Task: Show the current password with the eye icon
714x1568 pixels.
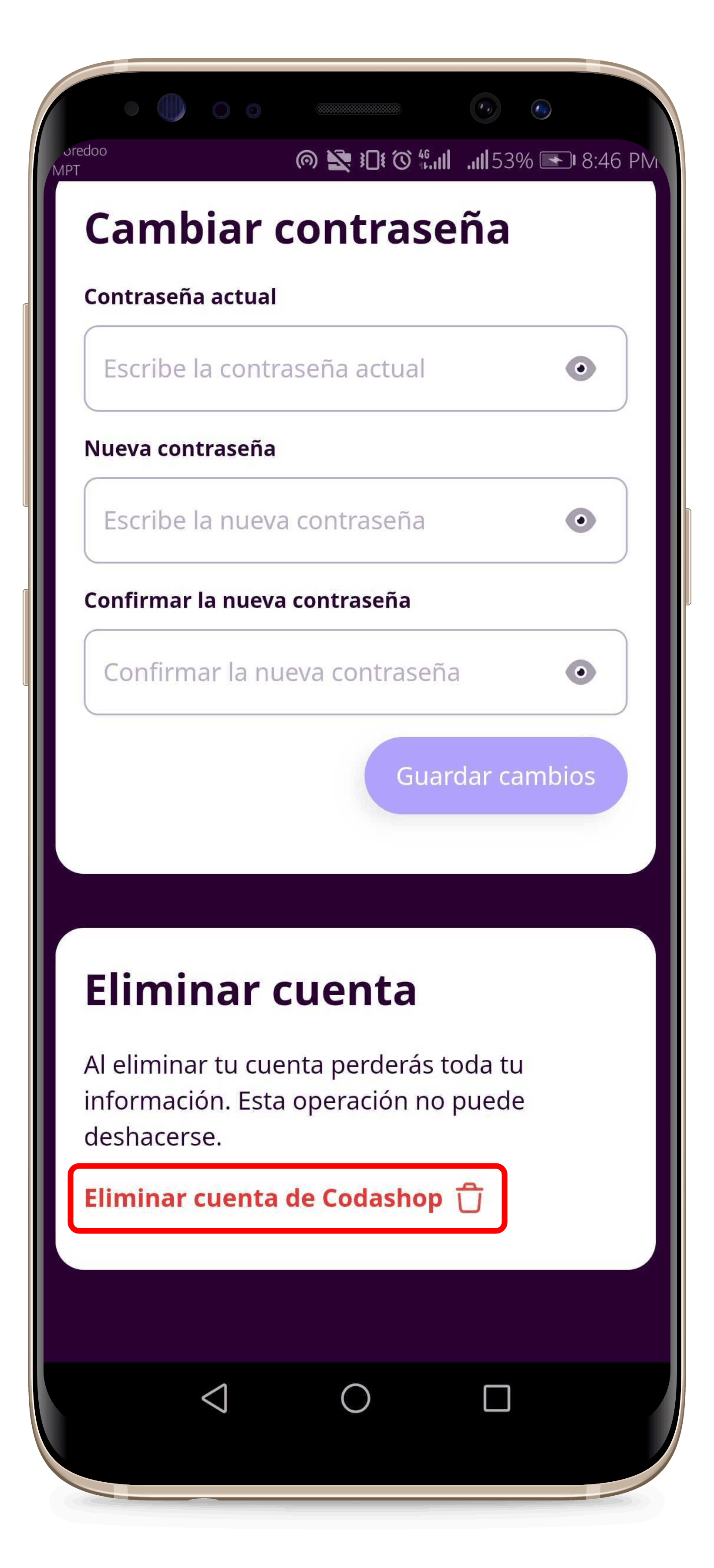Action: pos(580,368)
